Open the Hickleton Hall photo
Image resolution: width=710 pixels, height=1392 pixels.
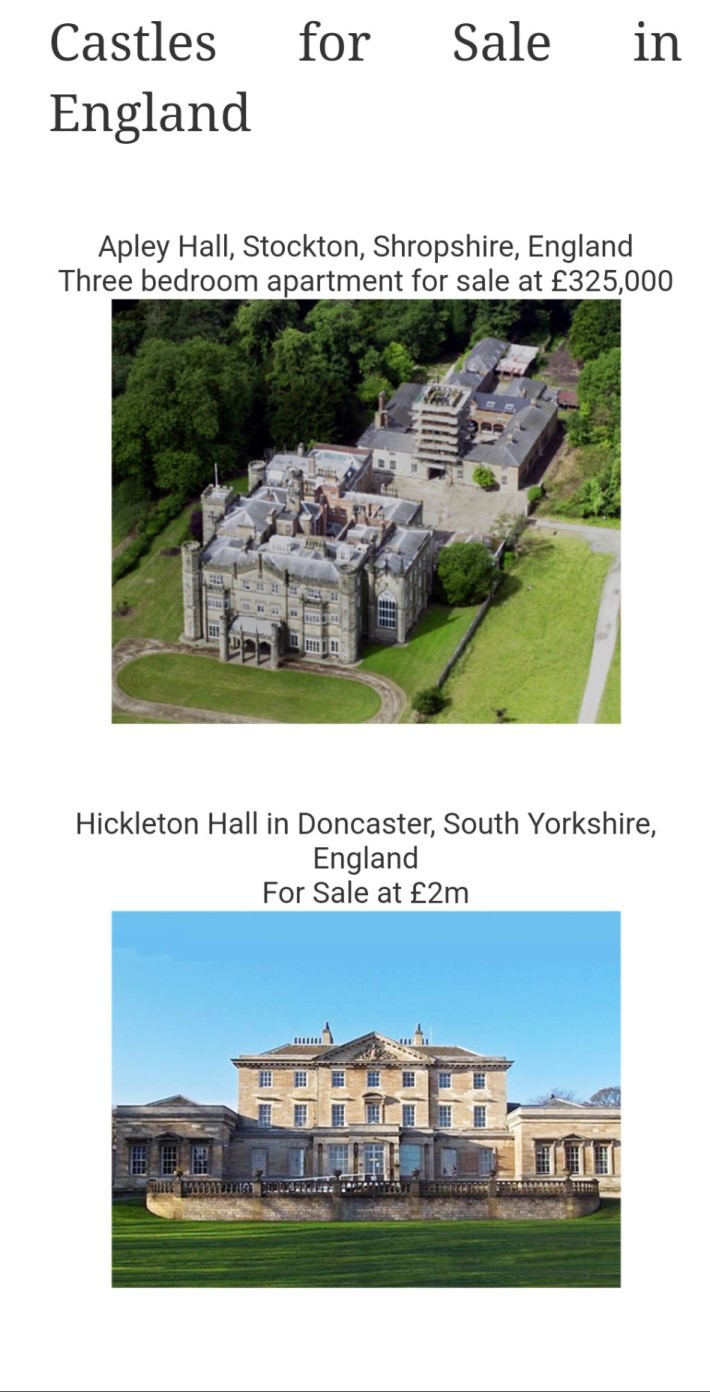365,1098
